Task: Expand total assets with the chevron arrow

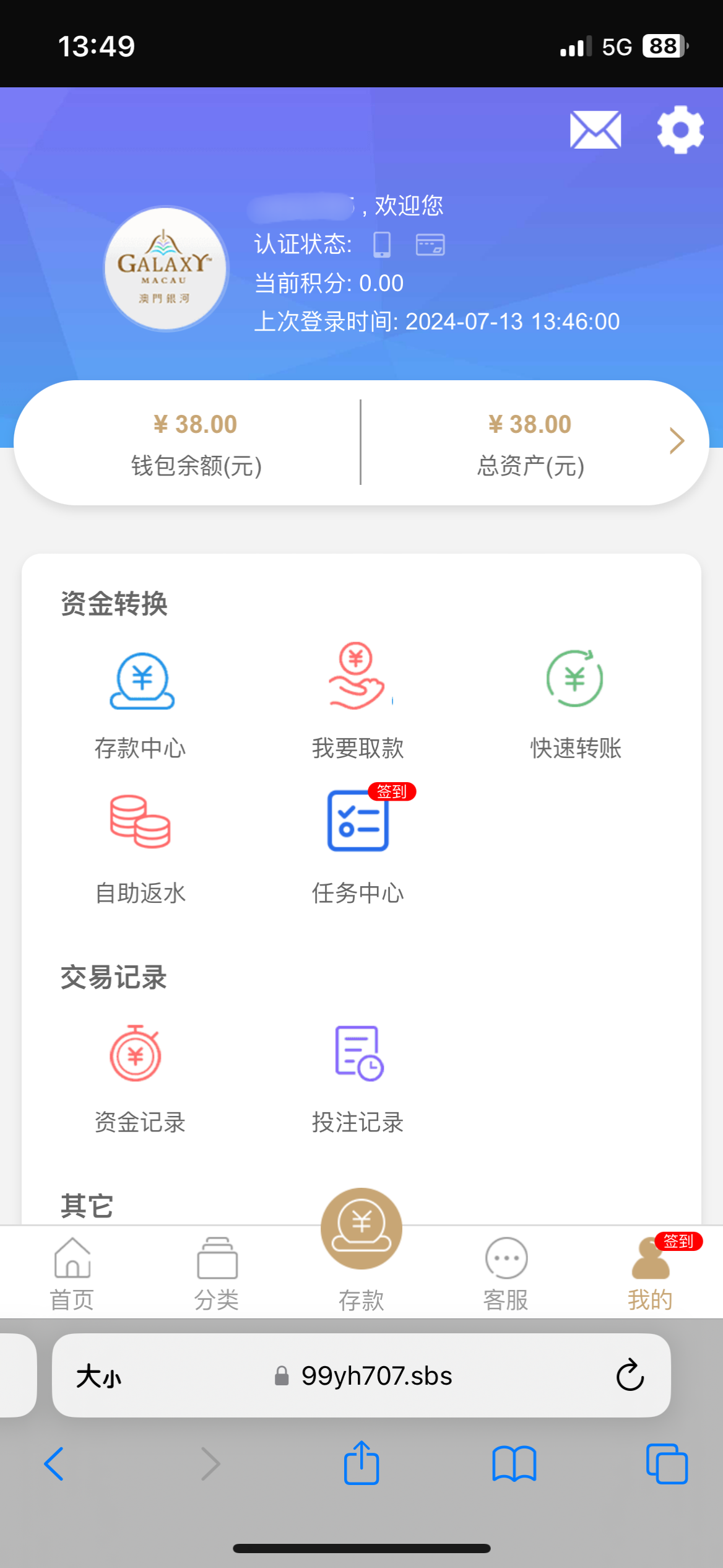Action: 677,442
